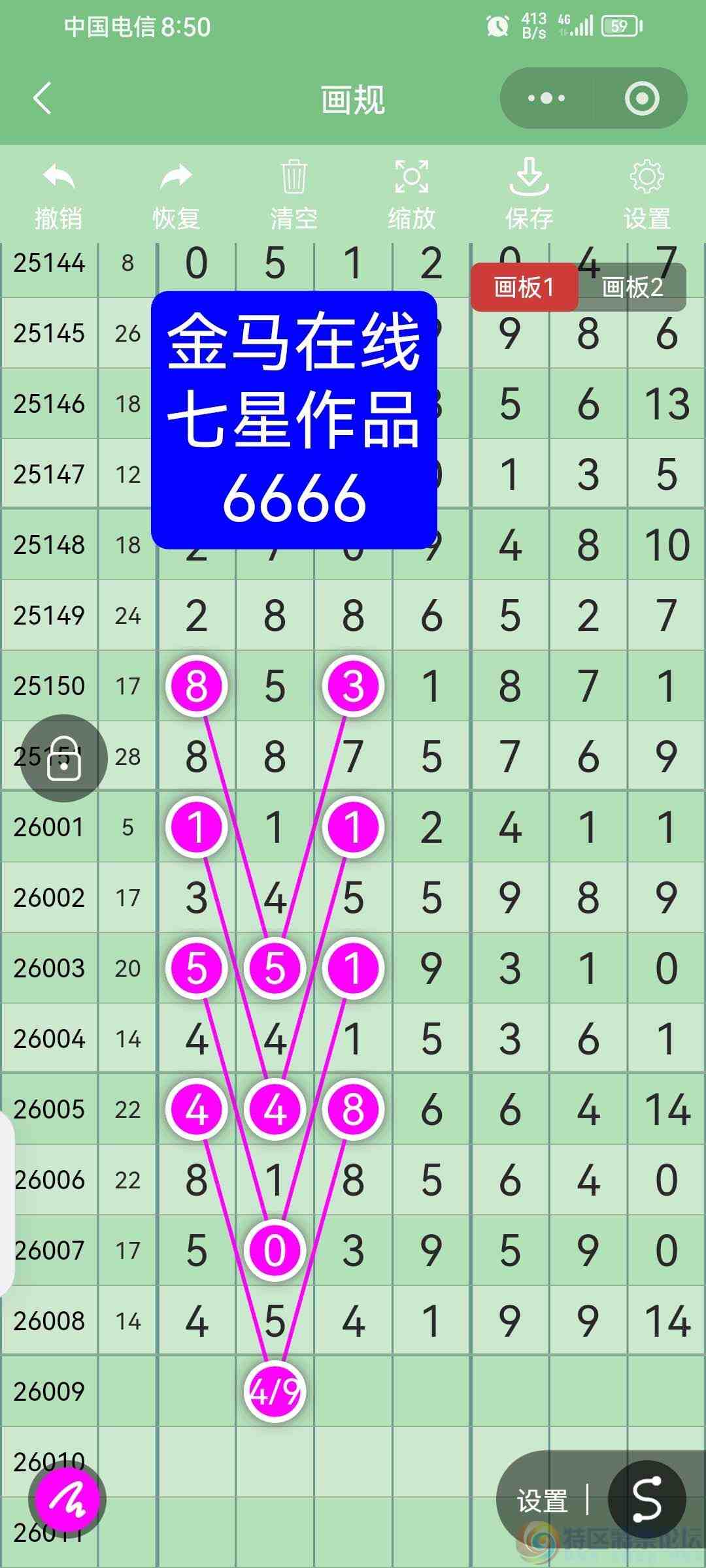
Task: Keep 画板1 active by tapping it
Action: click(526, 287)
